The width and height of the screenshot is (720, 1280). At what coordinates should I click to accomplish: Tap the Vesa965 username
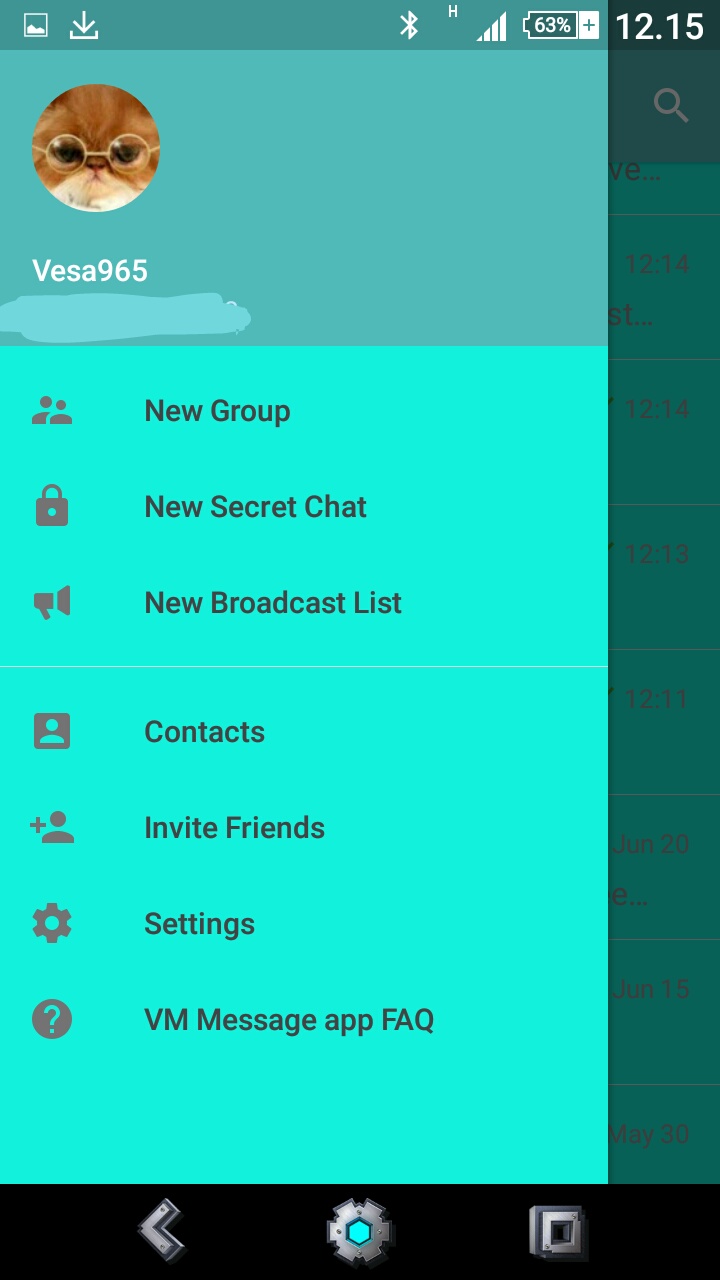tap(90, 270)
